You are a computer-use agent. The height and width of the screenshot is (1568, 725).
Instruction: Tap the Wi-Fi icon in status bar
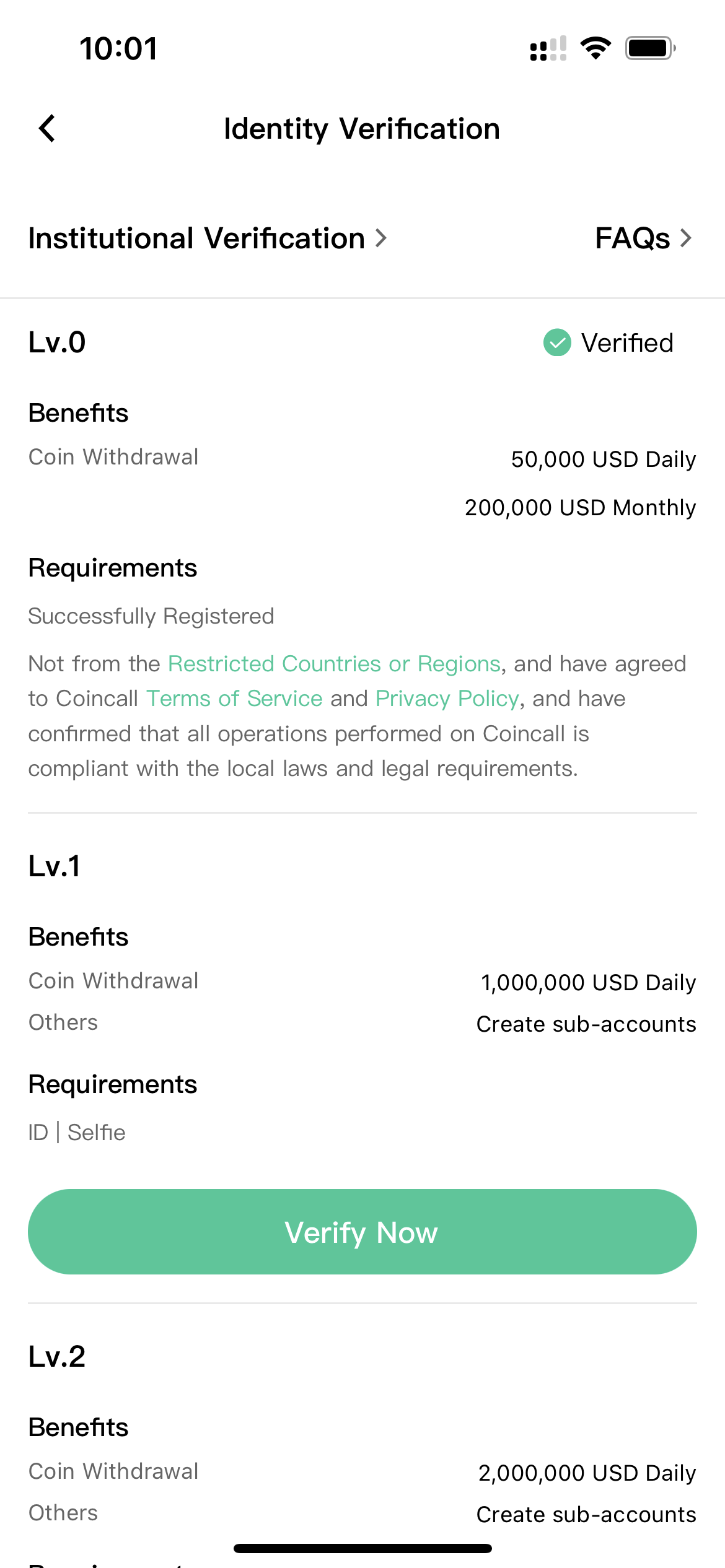point(596,48)
